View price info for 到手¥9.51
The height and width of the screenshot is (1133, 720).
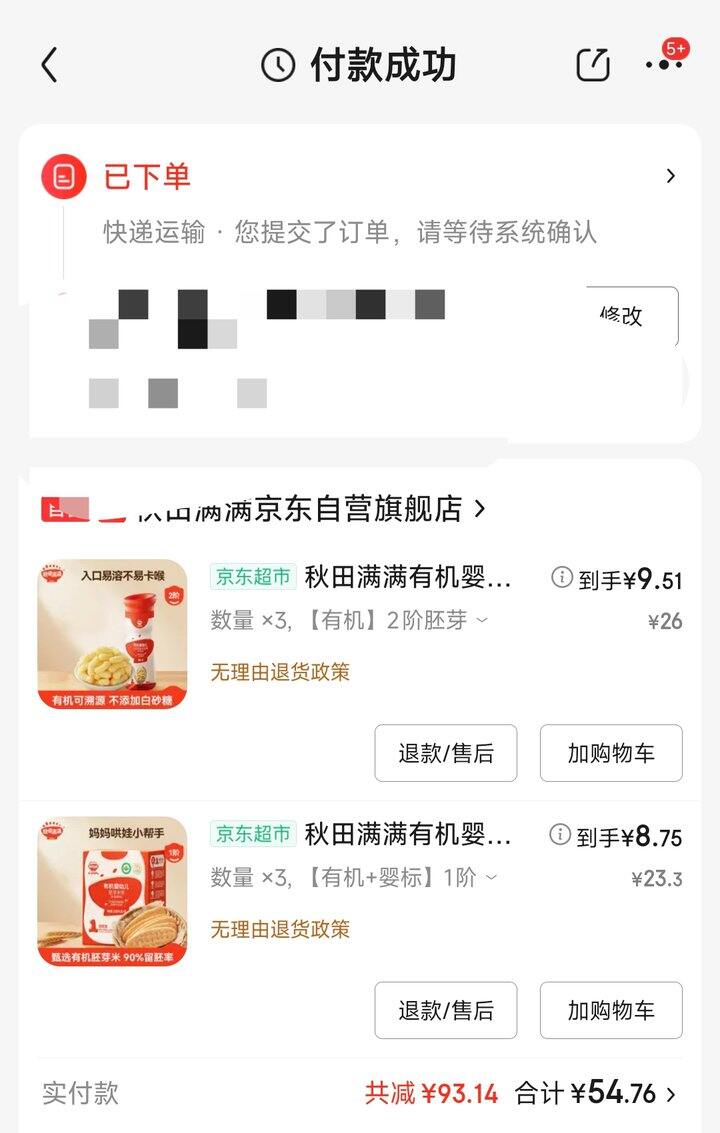[x=562, y=578]
